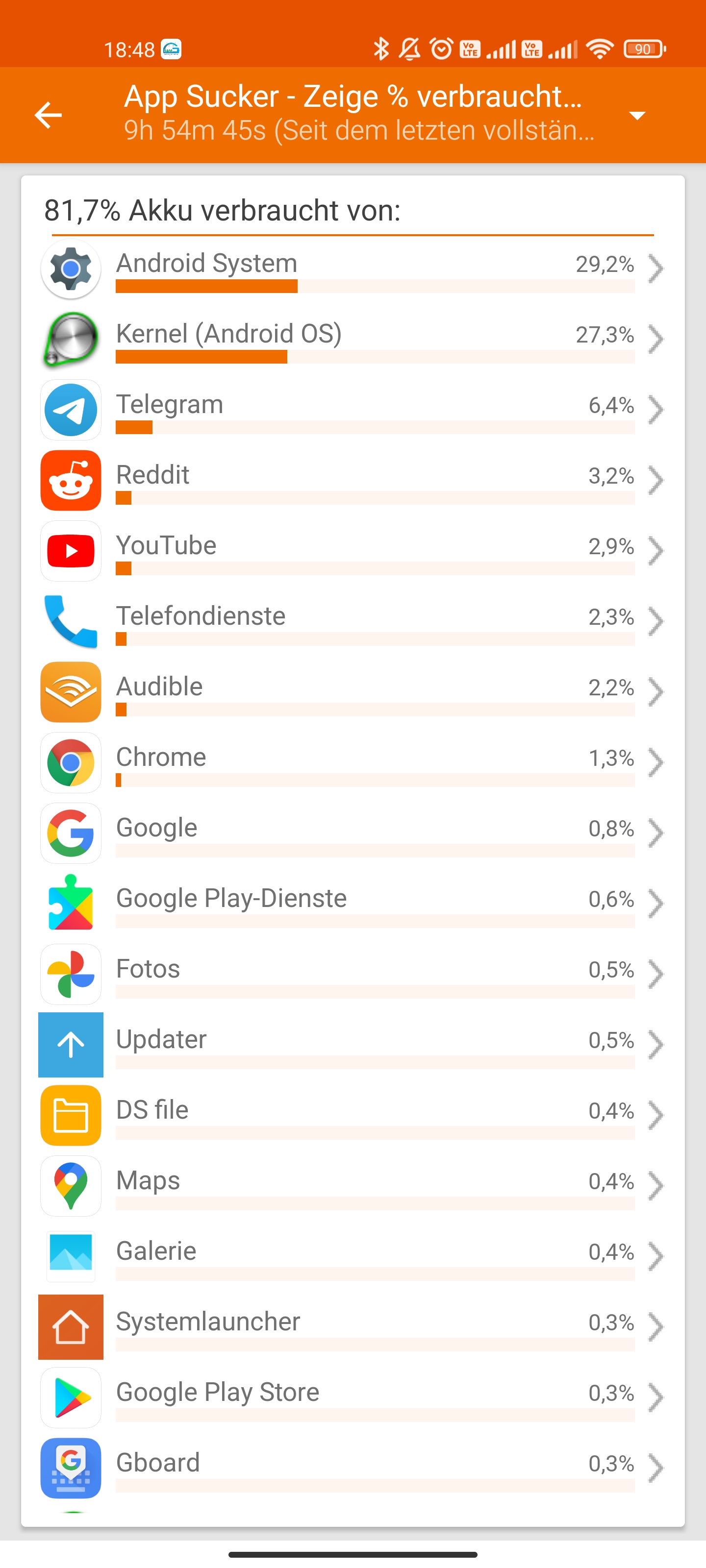Go back using the arrow icon

(x=48, y=115)
